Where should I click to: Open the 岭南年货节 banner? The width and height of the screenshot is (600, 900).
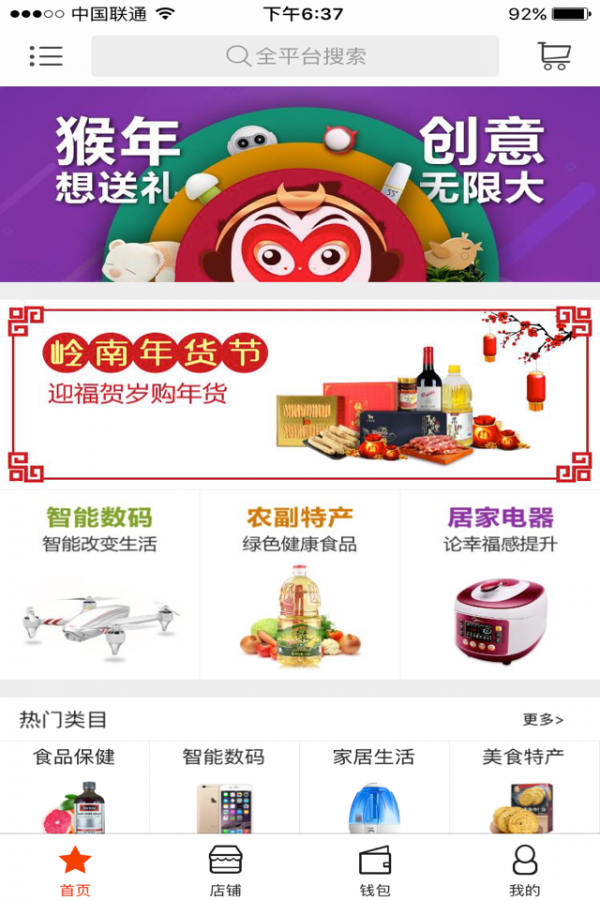click(300, 394)
